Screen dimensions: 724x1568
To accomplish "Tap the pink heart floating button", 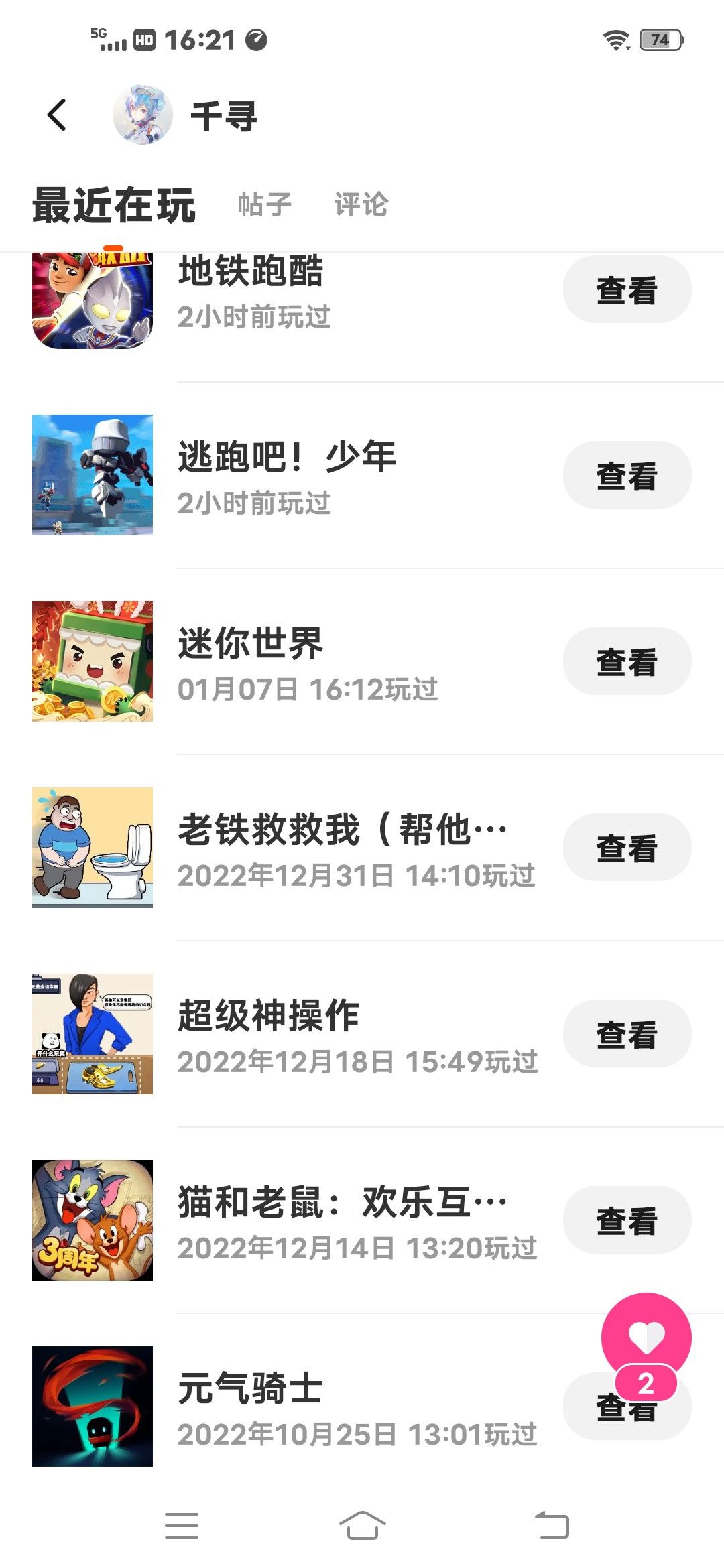I will (x=646, y=1337).
